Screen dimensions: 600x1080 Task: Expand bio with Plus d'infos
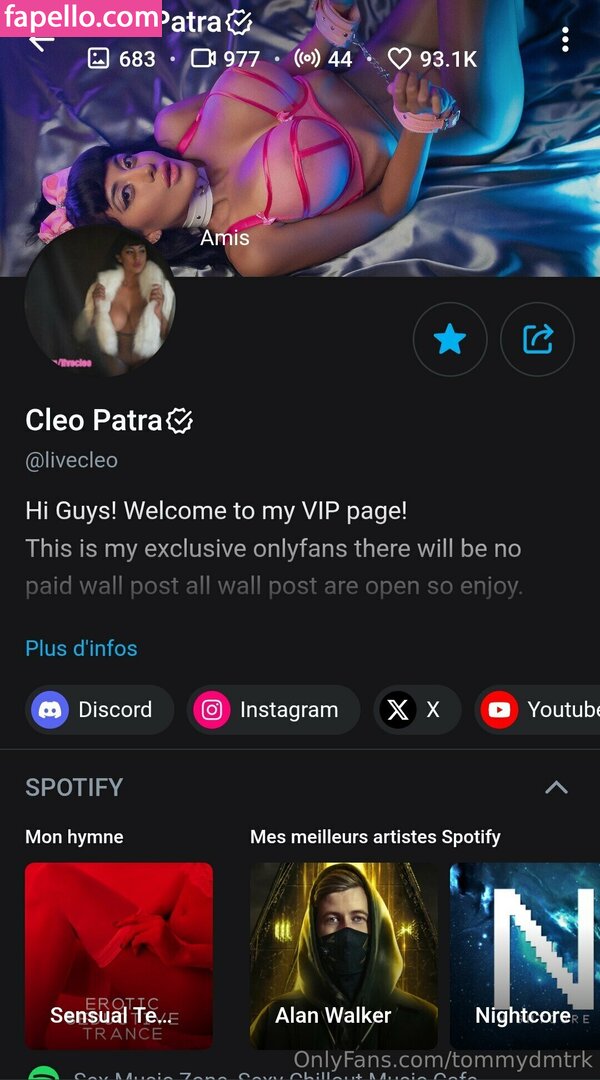81,648
